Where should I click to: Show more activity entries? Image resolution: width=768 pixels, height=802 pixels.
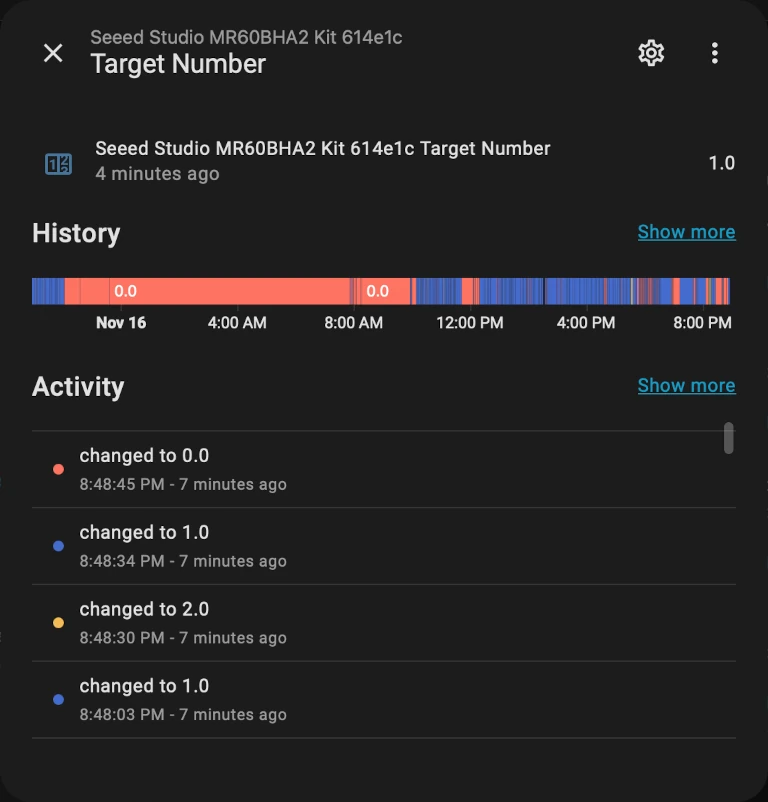pos(686,385)
